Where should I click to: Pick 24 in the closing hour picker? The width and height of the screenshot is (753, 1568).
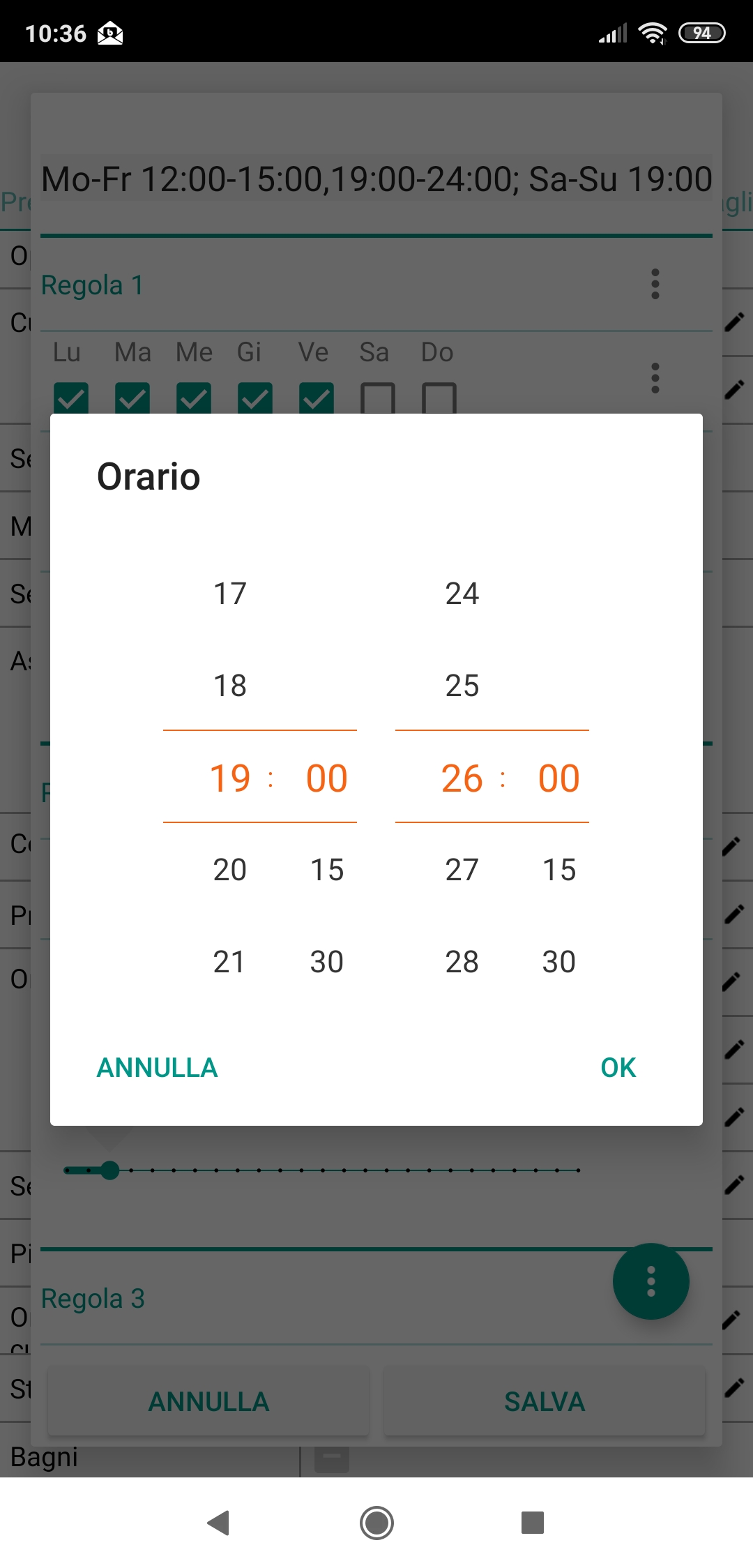(x=462, y=594)
